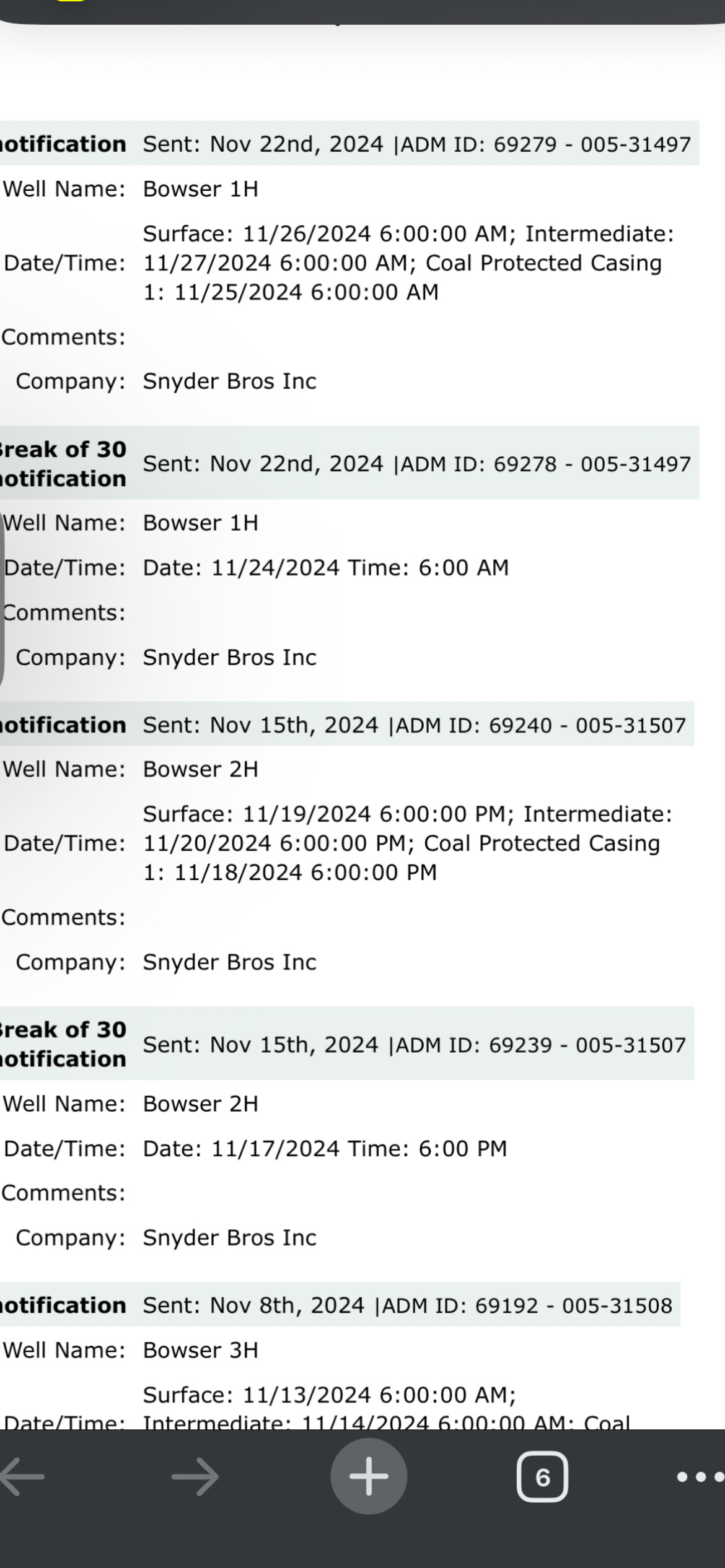Open the tab switcher showing 6 tabs
This screenshot has height=1568, width=725.
tap(542, 1477)
